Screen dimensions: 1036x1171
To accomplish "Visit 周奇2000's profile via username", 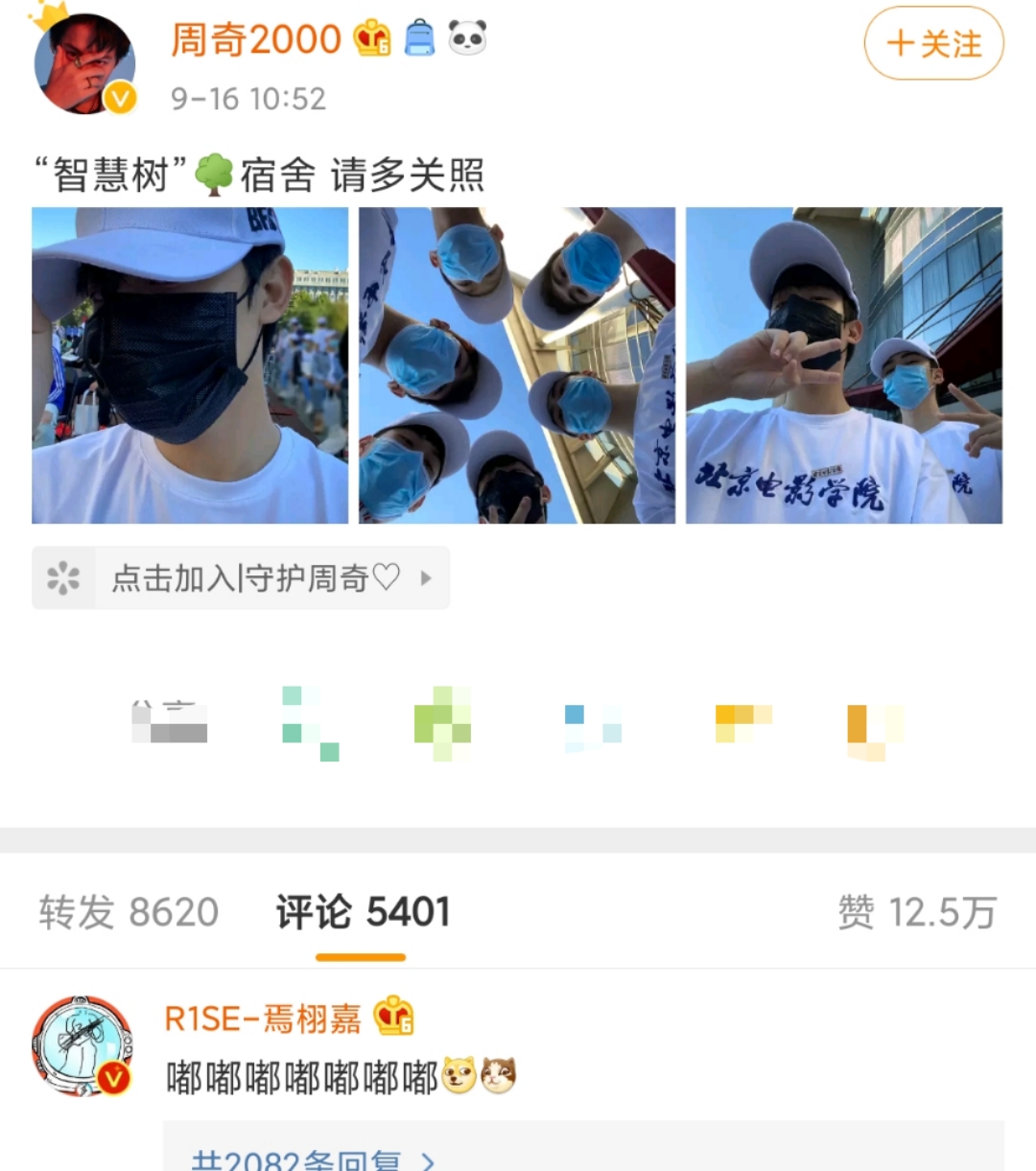I will (x=255, y=40).
